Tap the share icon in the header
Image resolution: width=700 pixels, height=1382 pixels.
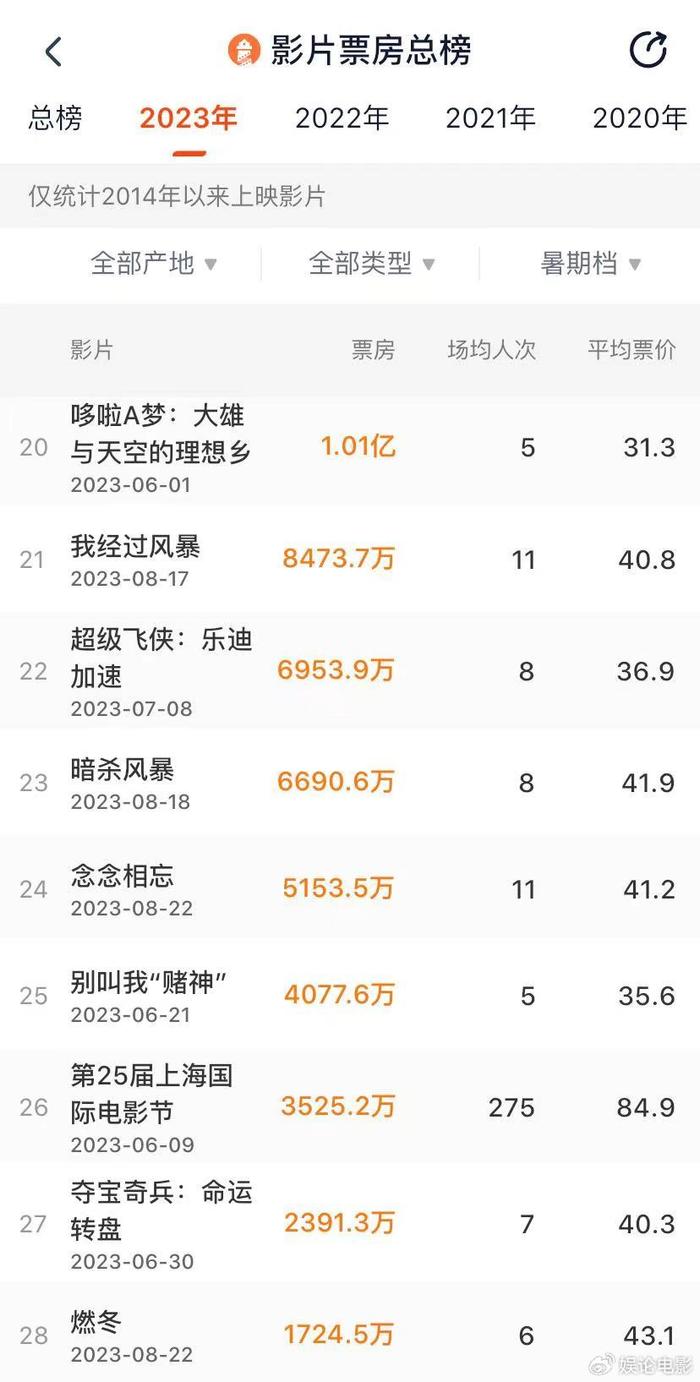648,50
